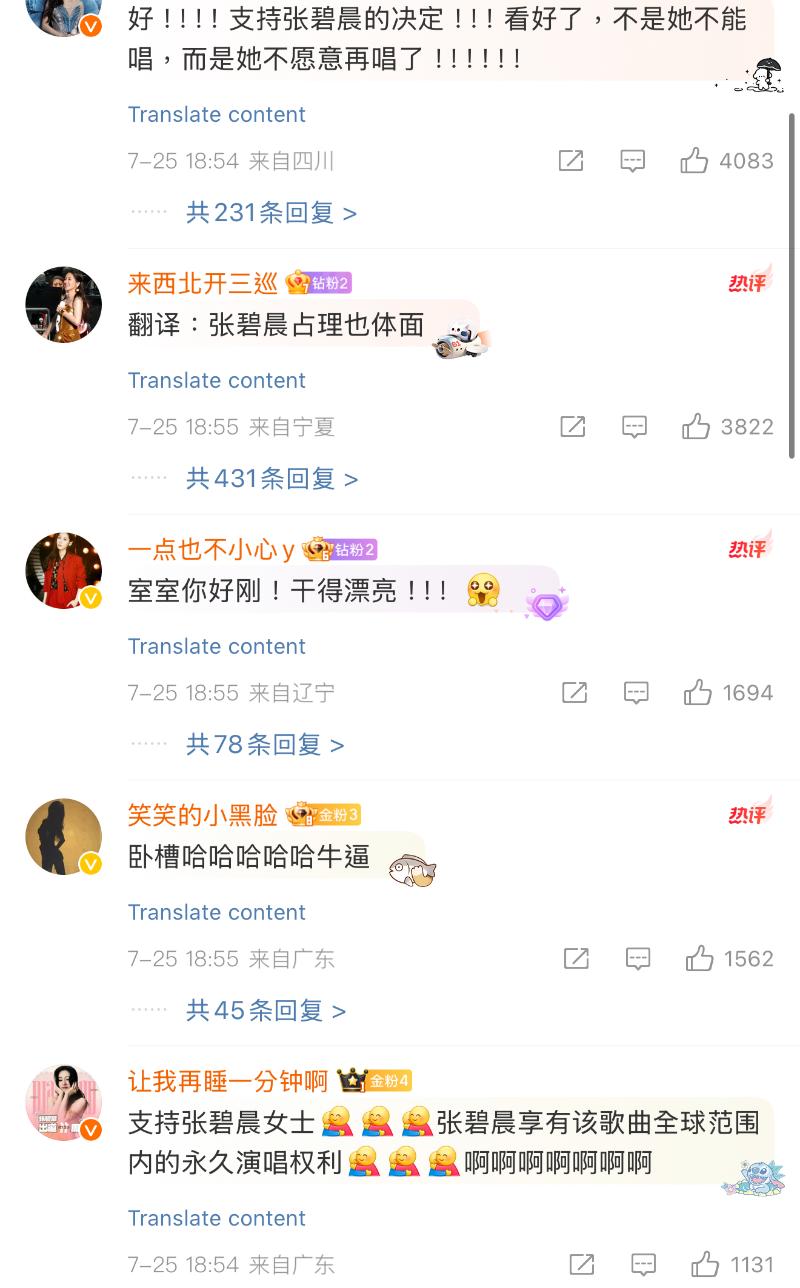Tap the avatar of 来西北开三巡
Screen dimensions: 800x1288
tap(63, 305)
